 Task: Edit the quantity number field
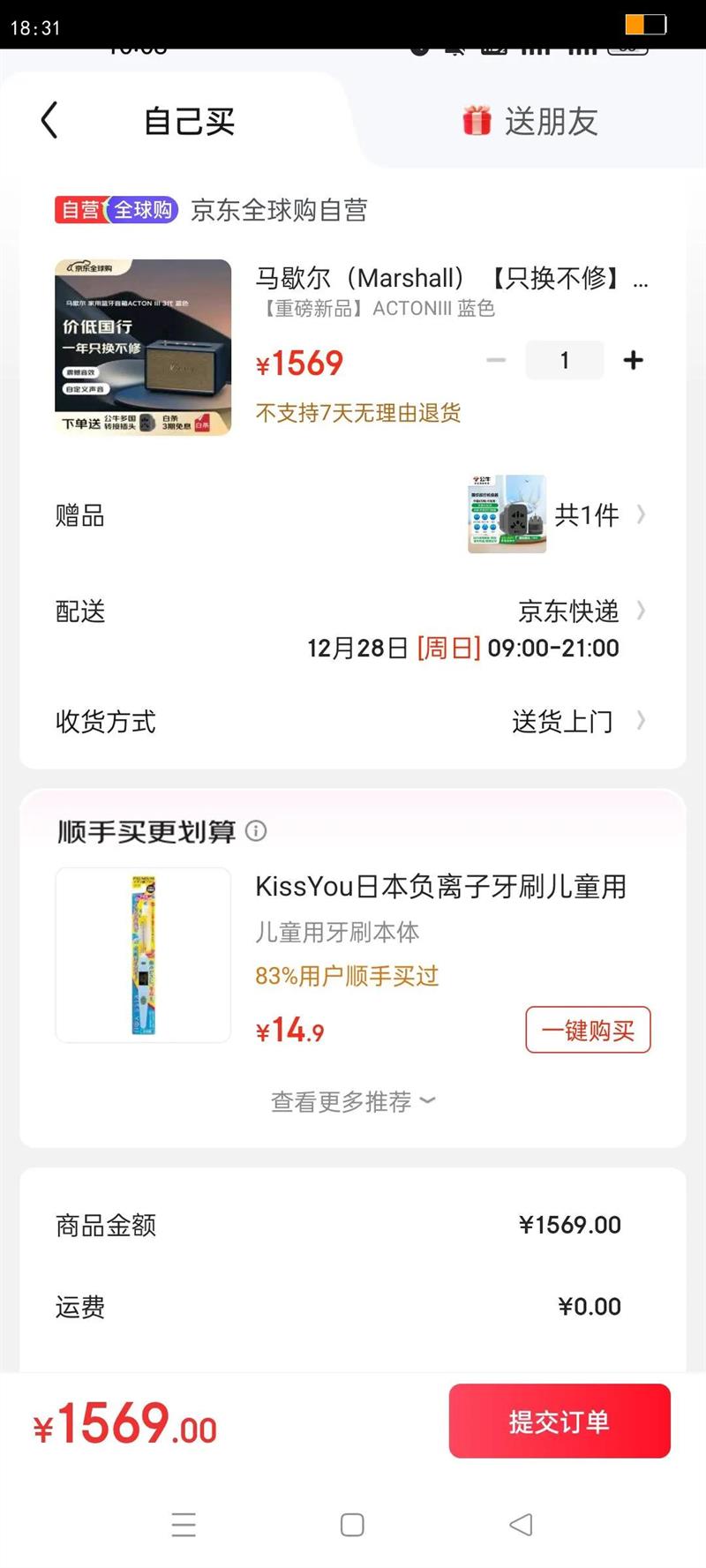(x=565, y=360)
